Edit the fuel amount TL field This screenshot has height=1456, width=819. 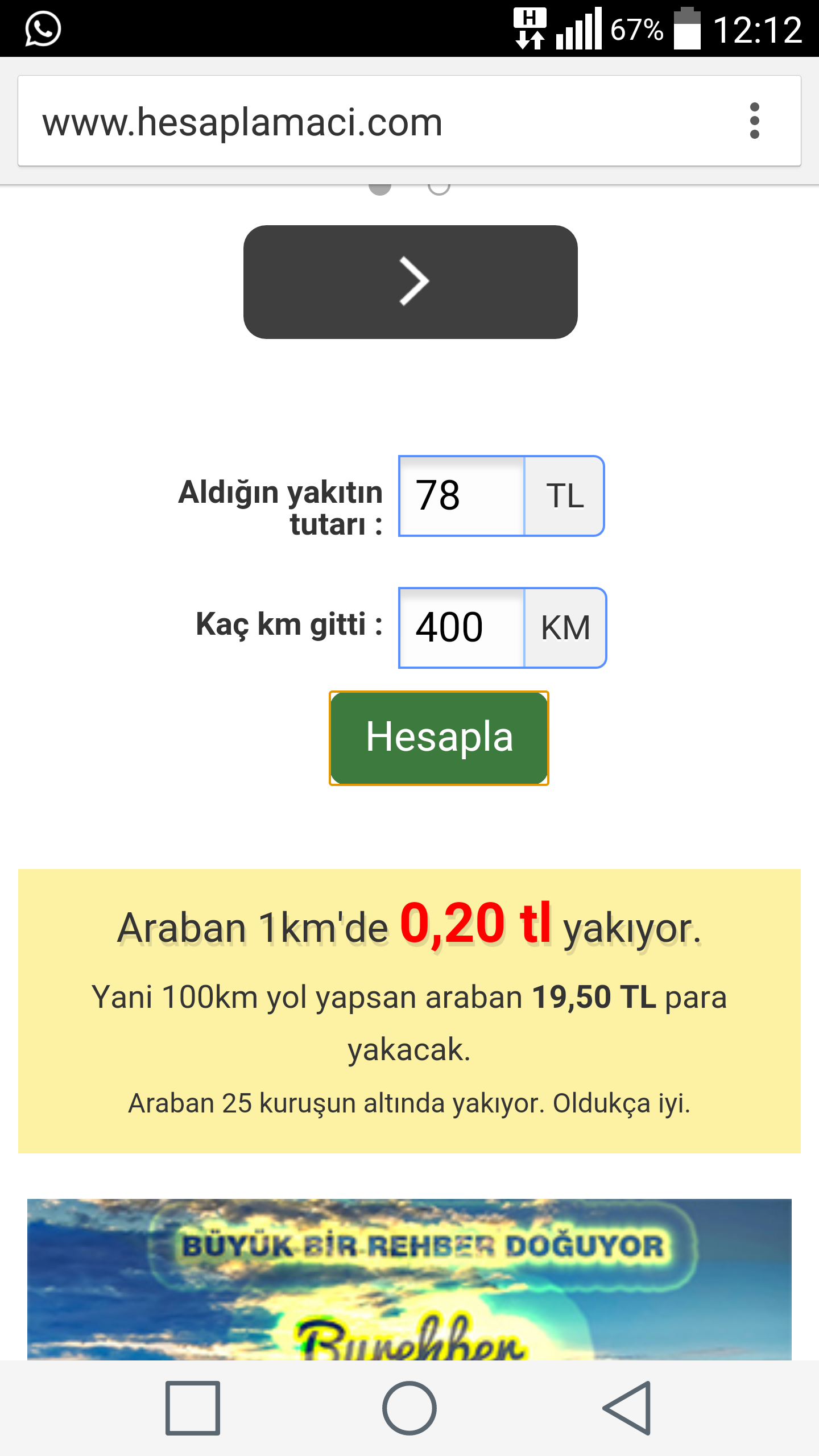pos(461,496)
